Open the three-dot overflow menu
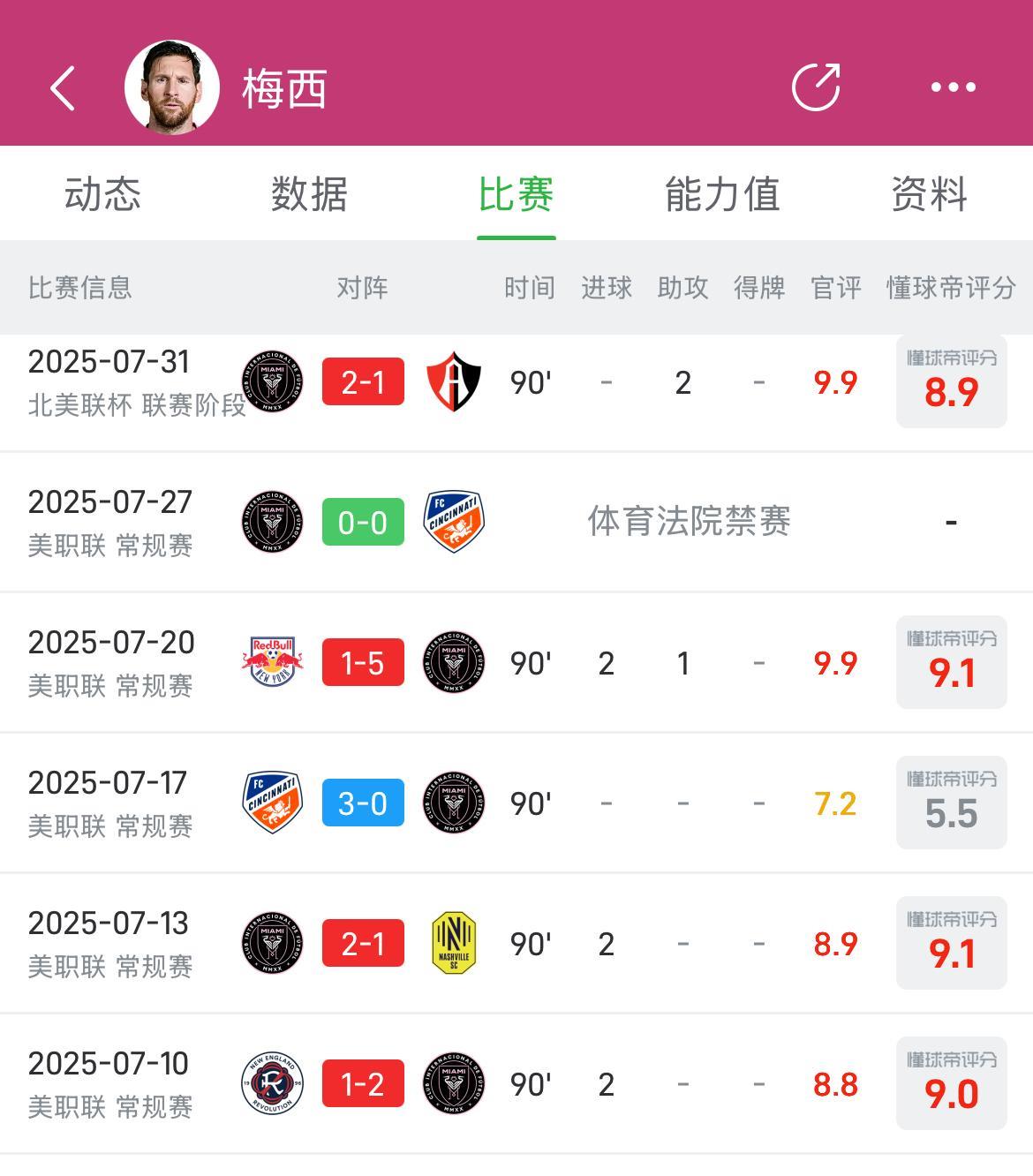 [x=954, y=87]
